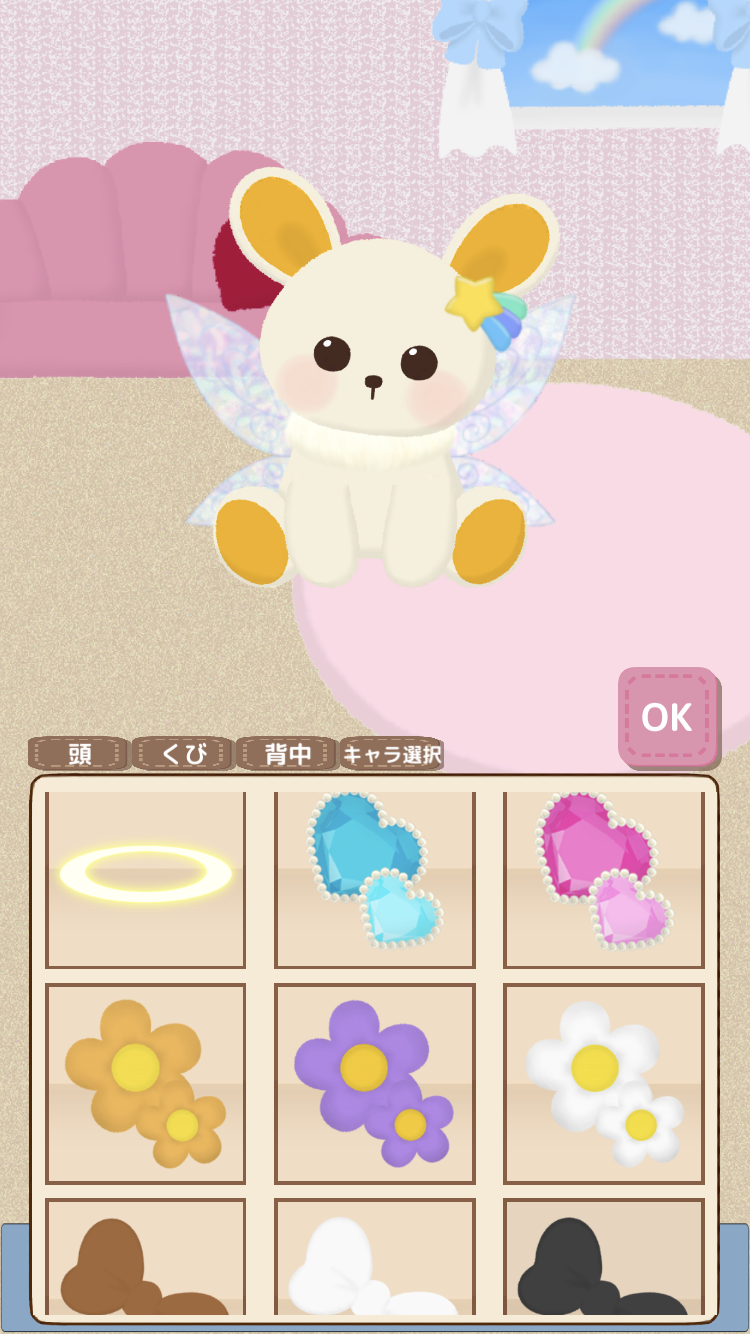Choose the pink jewel hearts accessory

[x=604, y=879]
